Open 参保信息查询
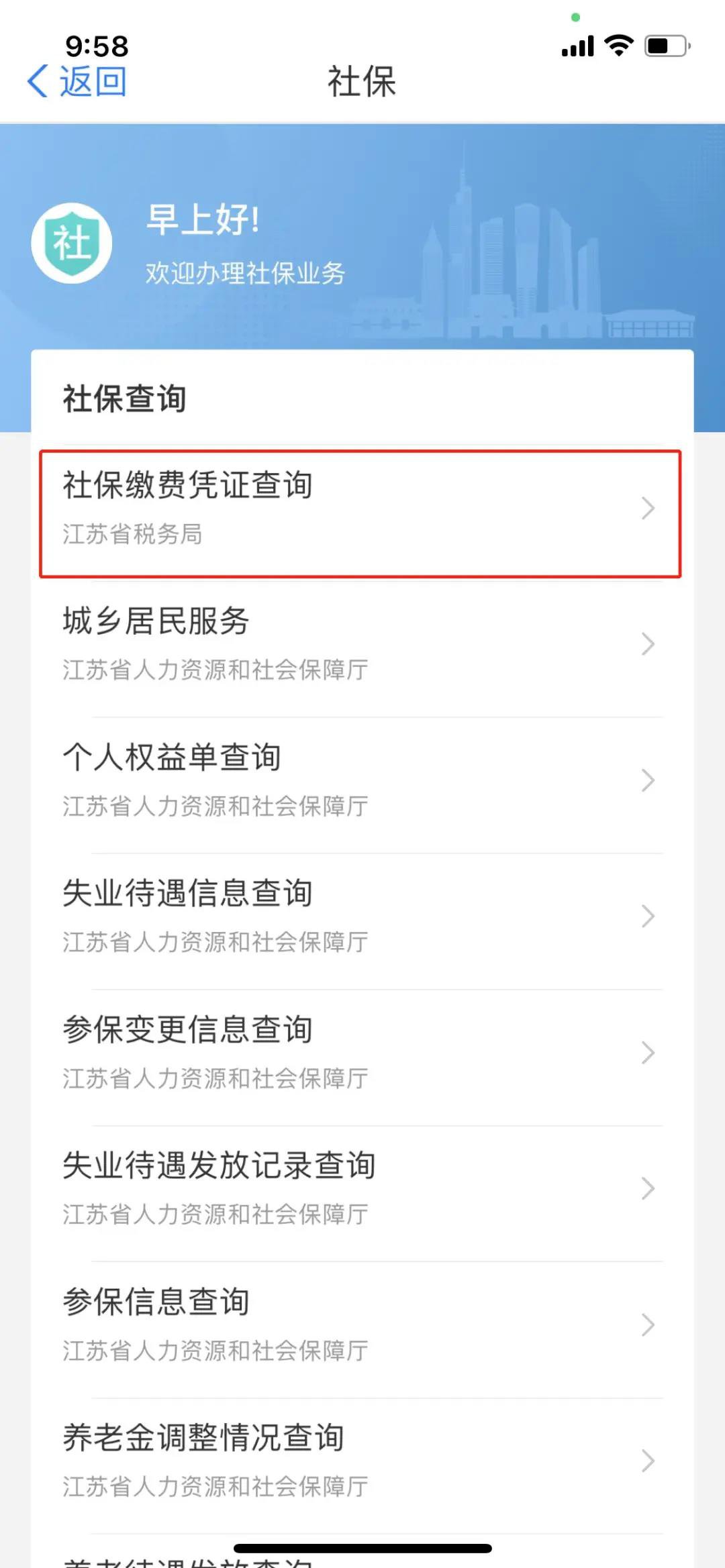Screen dimensions: 725x1568 (360, 1325)
